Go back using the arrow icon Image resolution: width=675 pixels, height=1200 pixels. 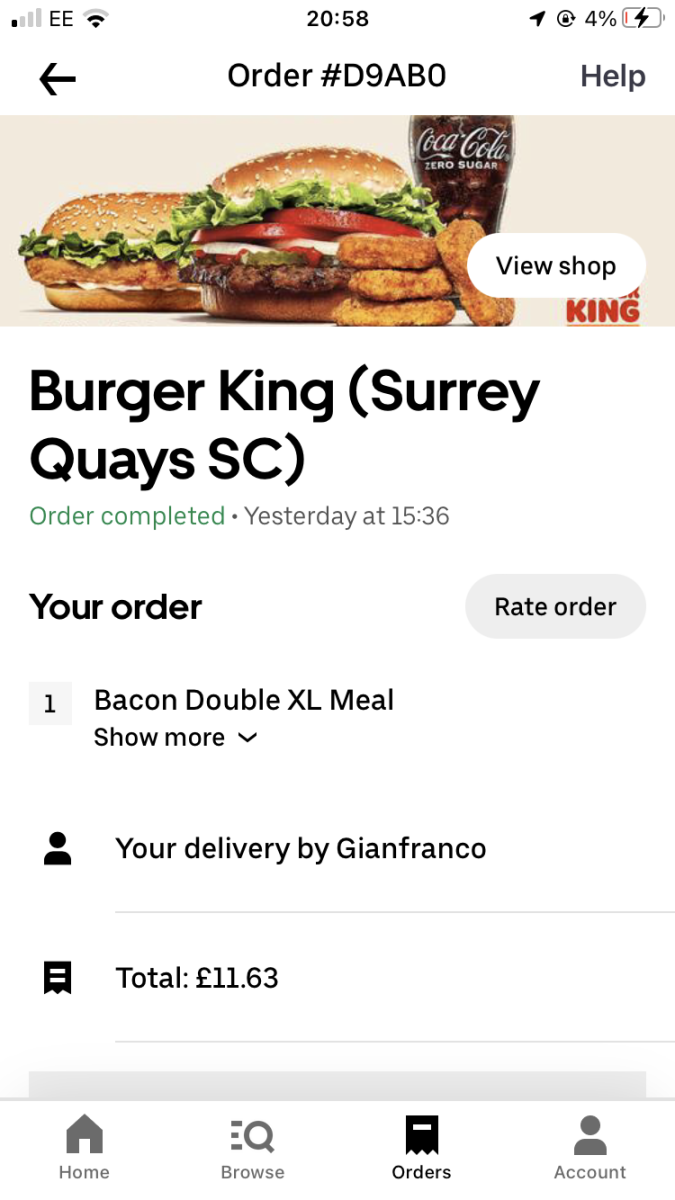57,78
